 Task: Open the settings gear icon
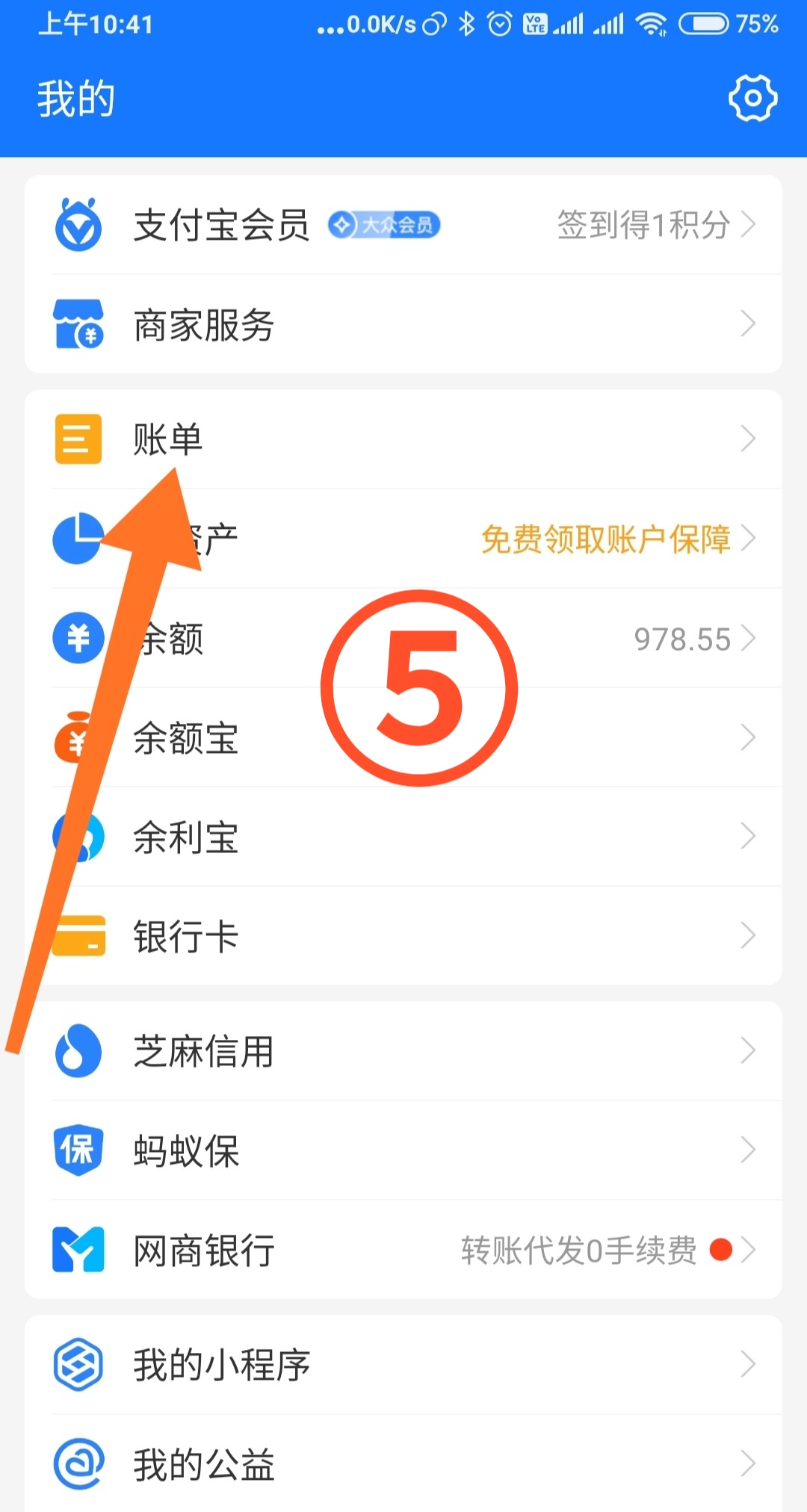(x=752, y=98)
